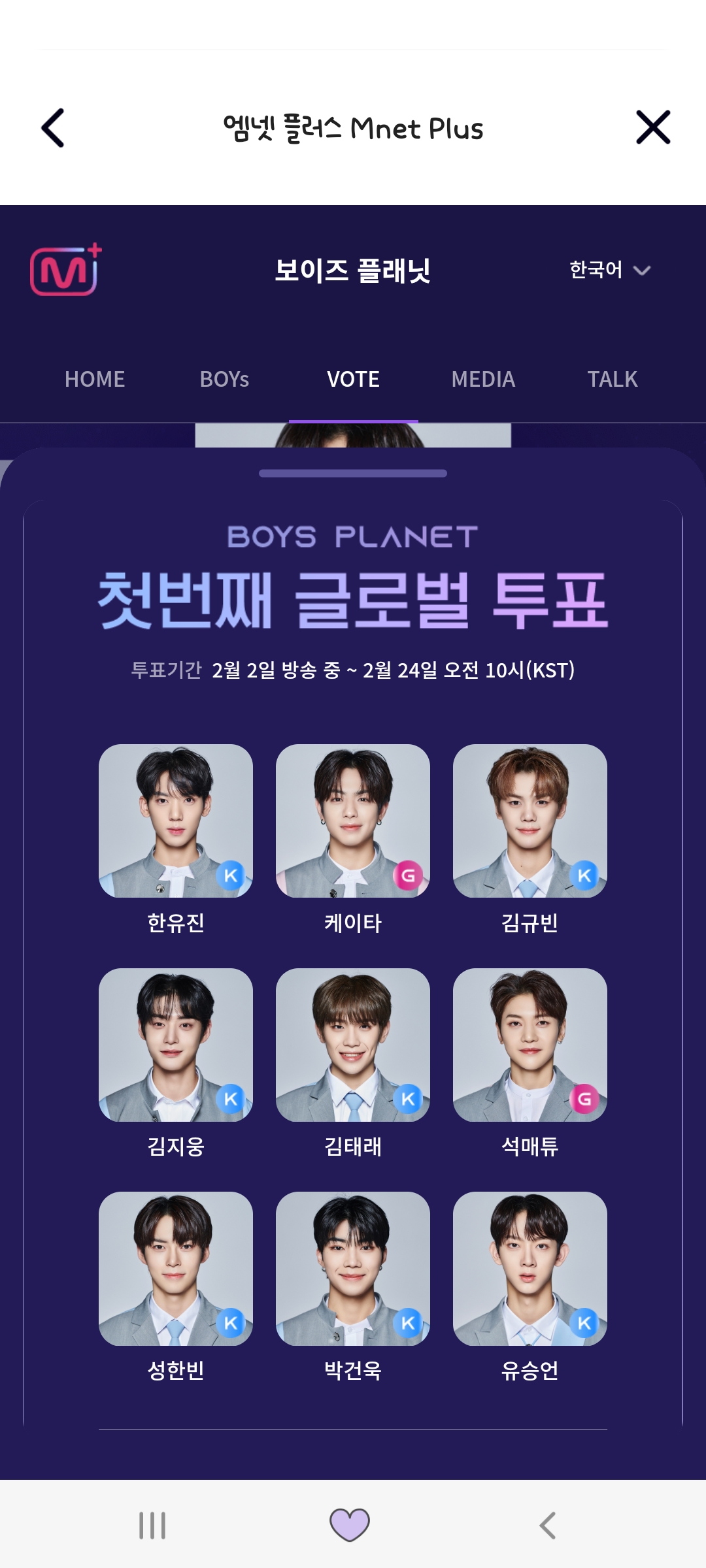Open the TALK tab
This screenshot has width=706, height=1568.
click(x=612, y=379)
